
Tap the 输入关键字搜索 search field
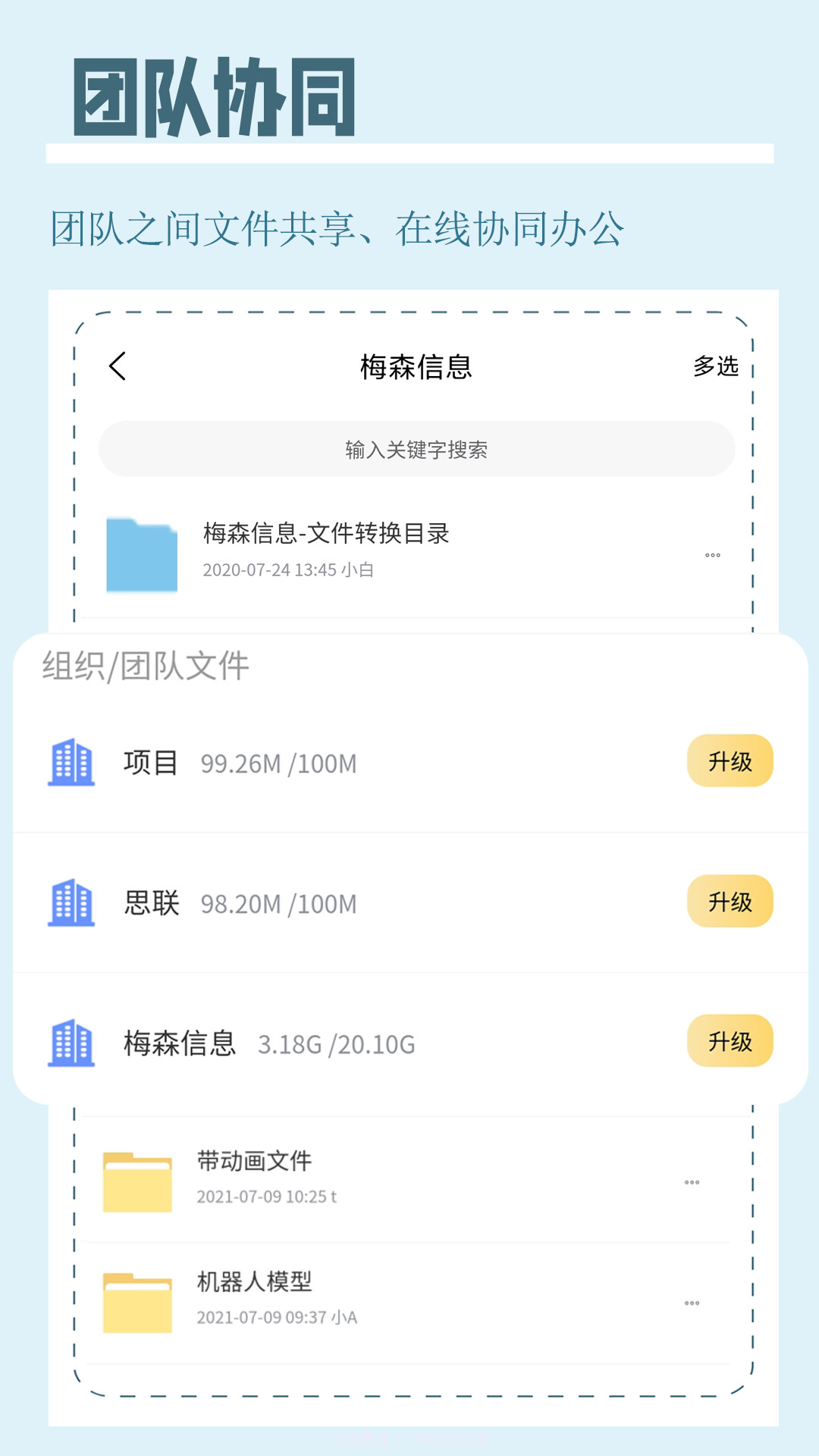(417, 449)
